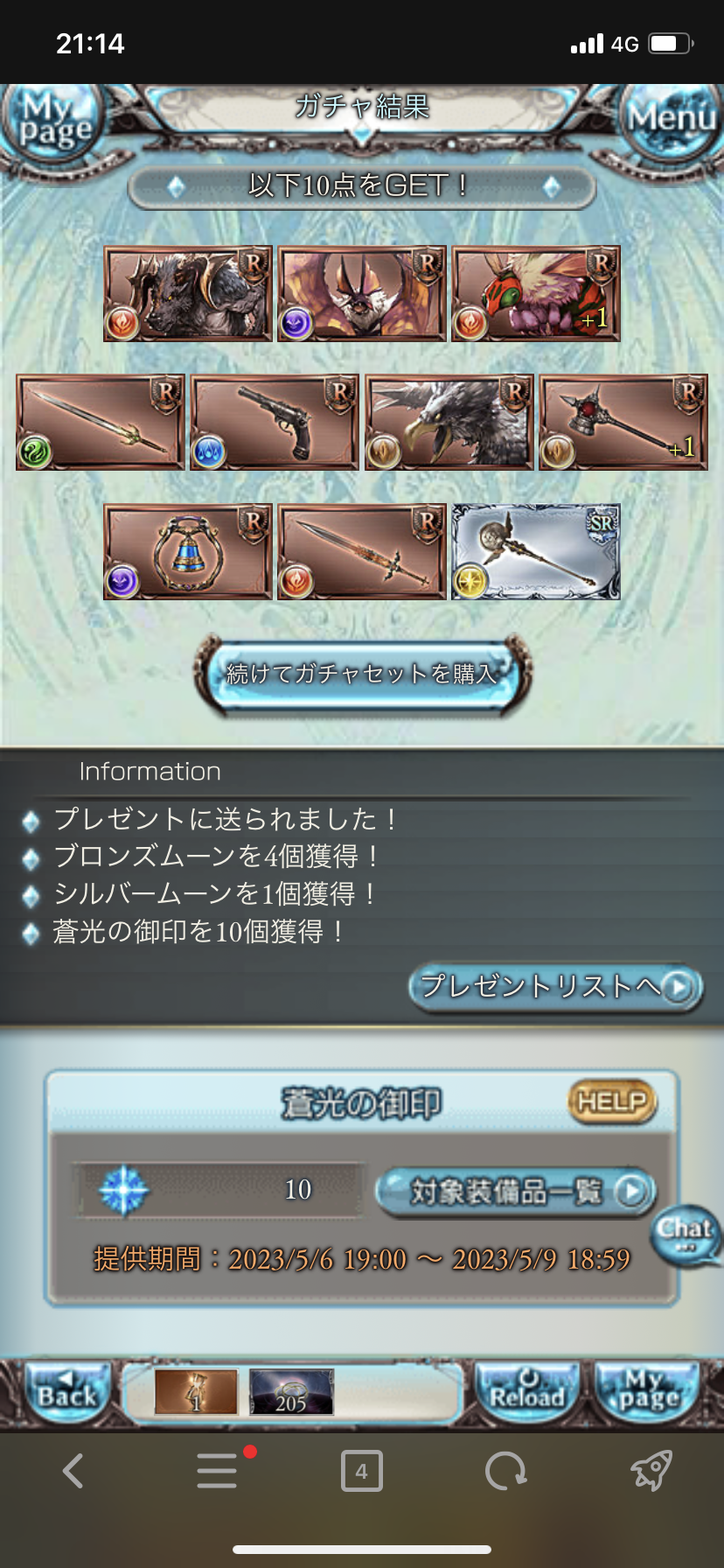This screenshot has height=1568, width=724.
Task: Select the SR staff weapon result
Action: coord(535,551)
